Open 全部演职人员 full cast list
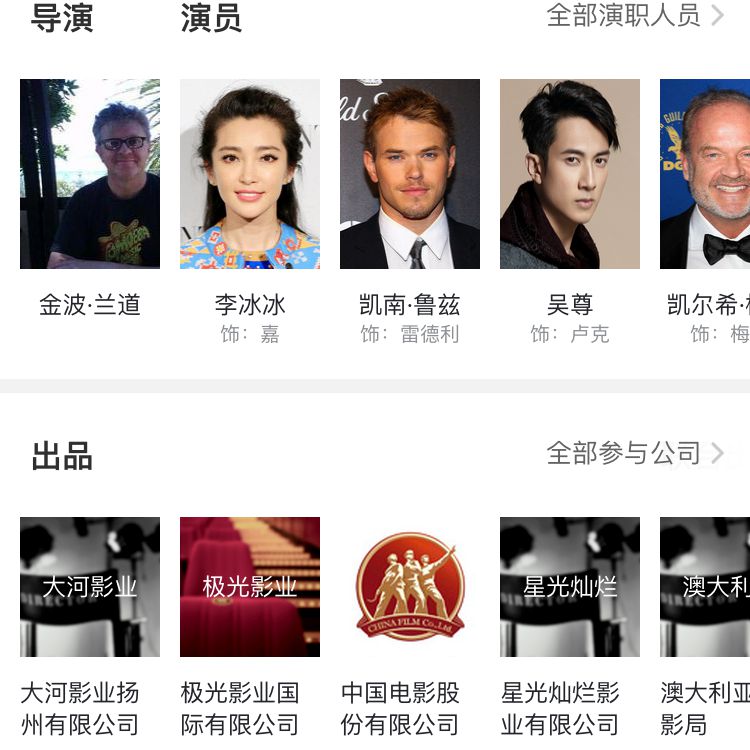Image resolution: width=750 pixels, height=750 pixels. (634, 16)
